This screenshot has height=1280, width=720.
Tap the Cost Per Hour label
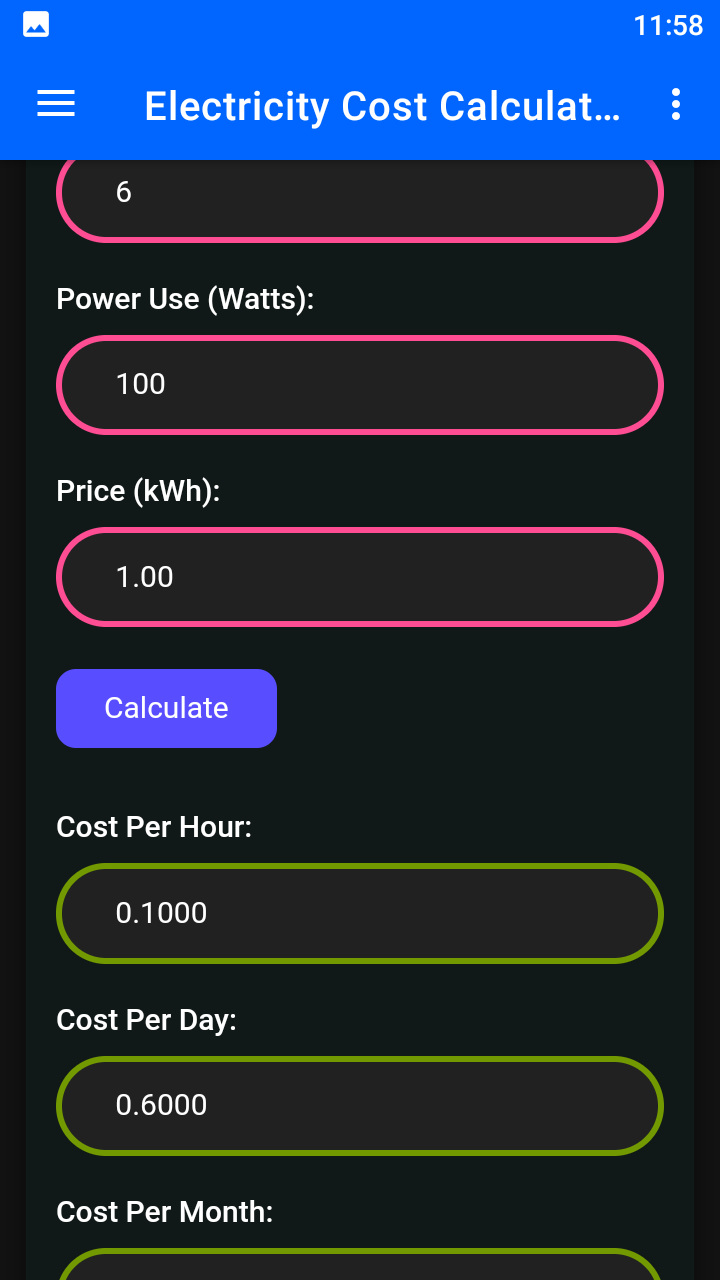pyautogui.click(x=153, y=827)
